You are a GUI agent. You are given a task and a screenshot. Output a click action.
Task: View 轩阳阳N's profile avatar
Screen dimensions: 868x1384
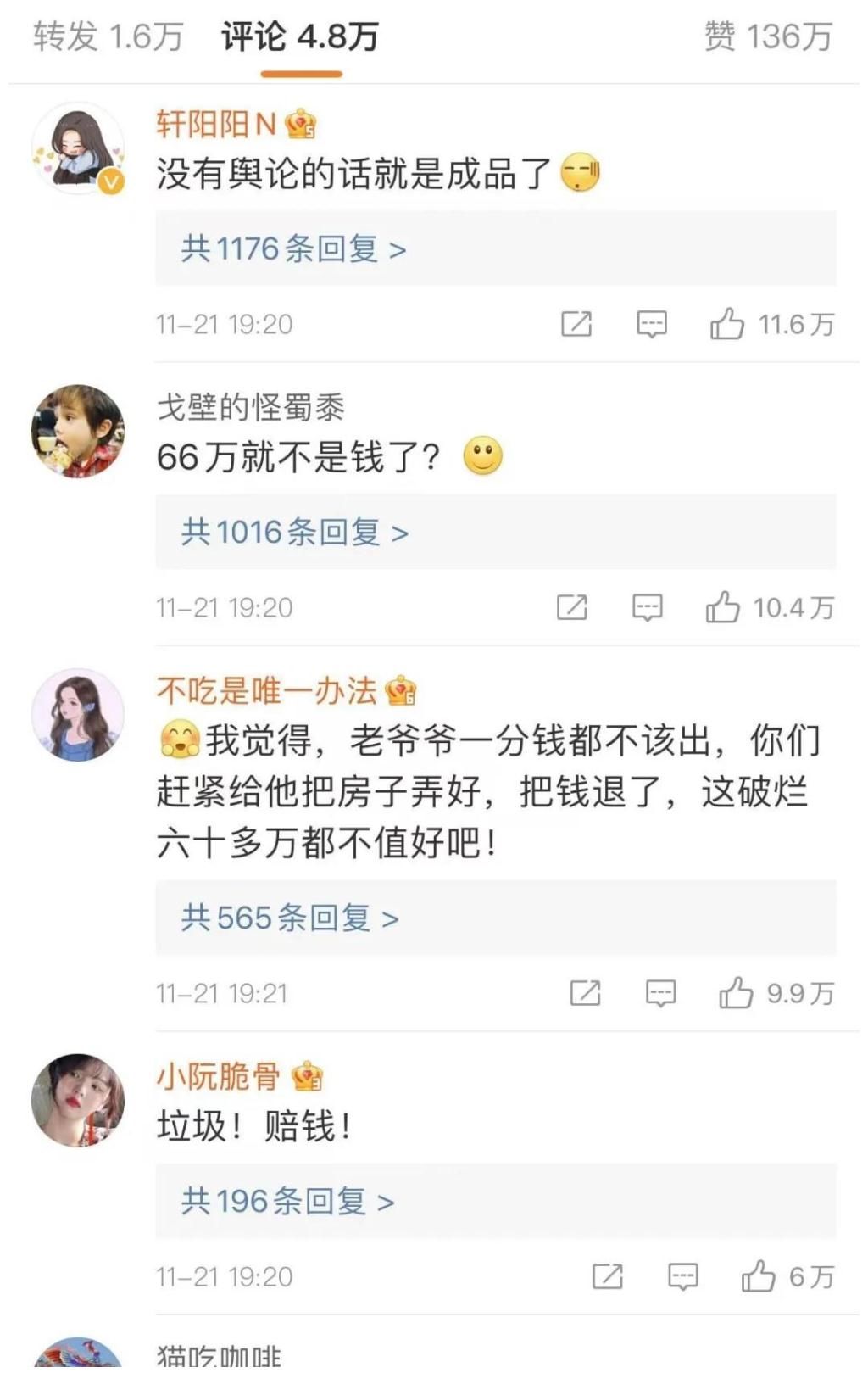[x=77, y=150]
